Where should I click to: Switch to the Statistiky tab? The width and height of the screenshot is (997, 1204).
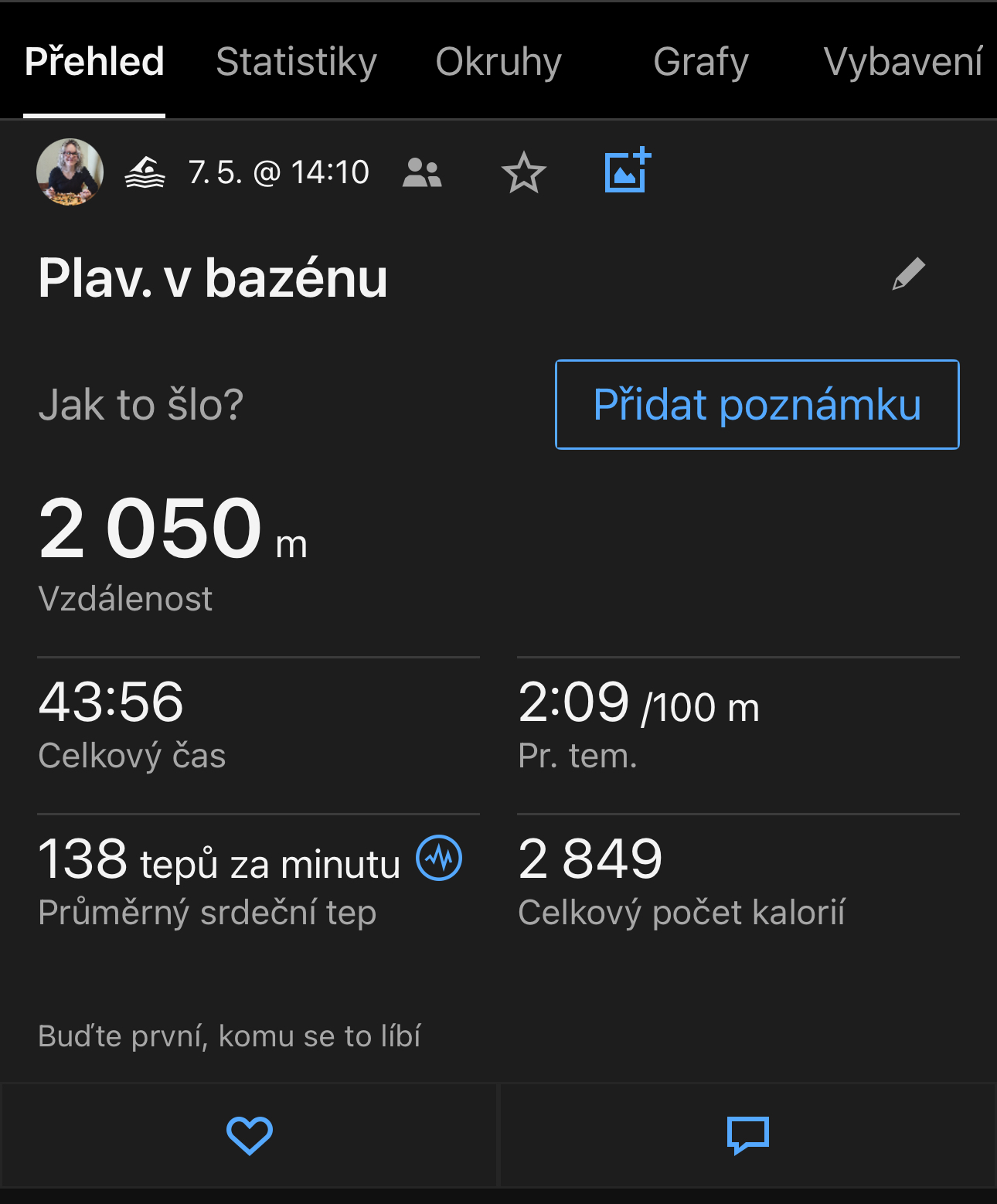pyautogui.click(x=296, y=62)
